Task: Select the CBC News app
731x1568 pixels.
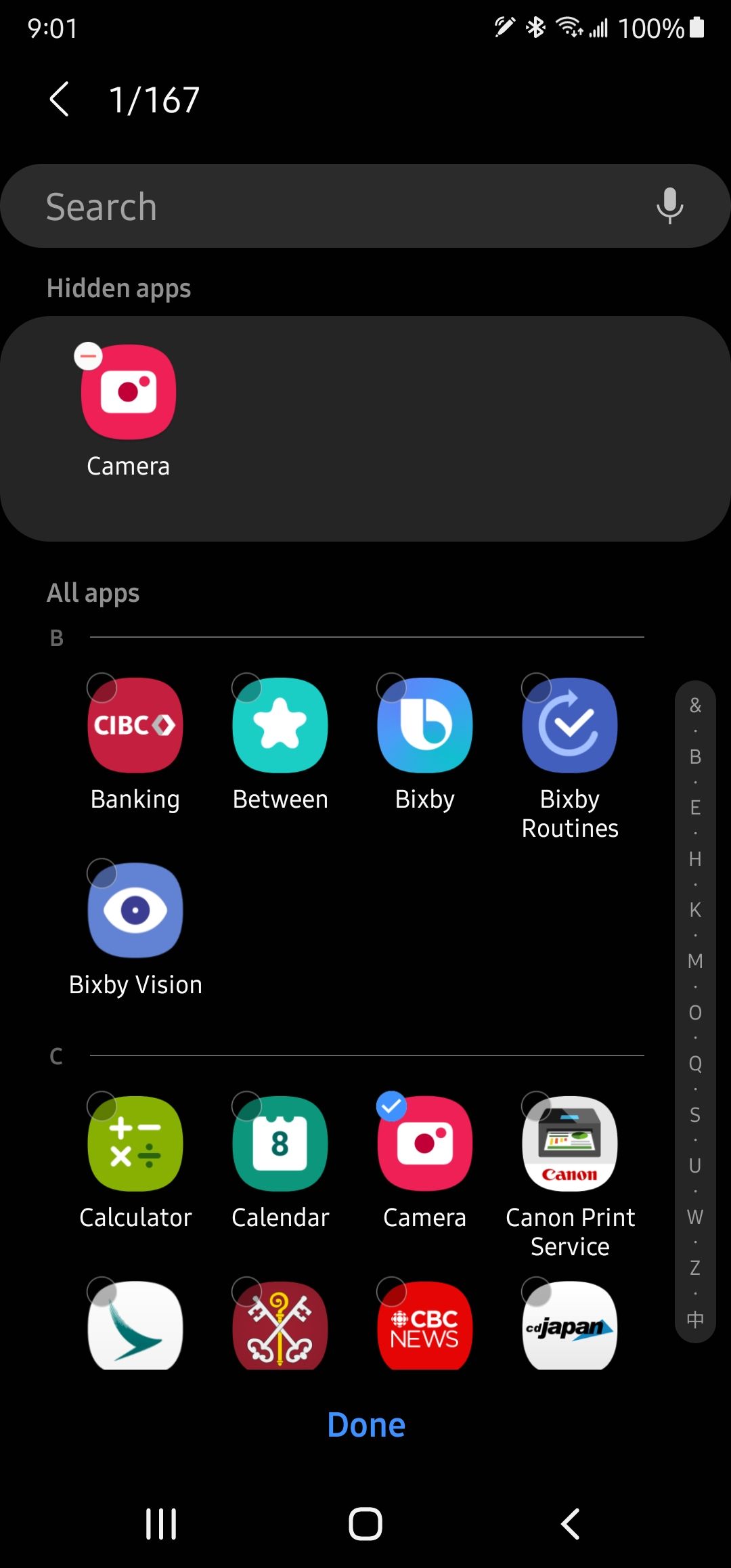Action: (x=424, y=1326)
